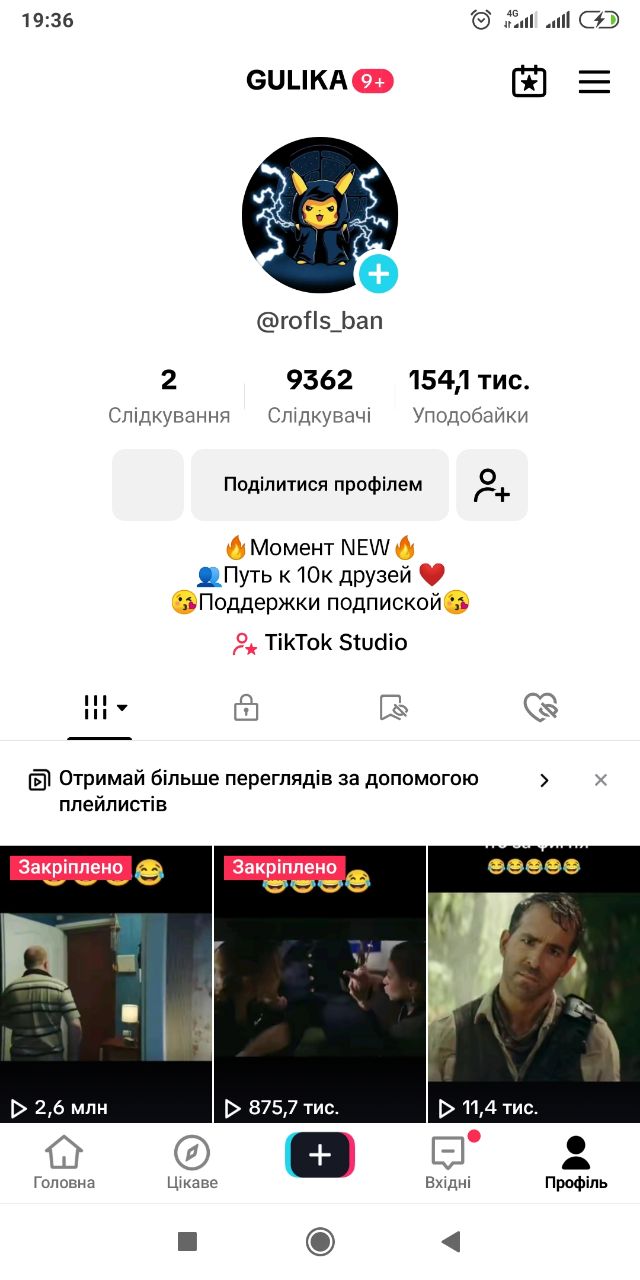640x1280 pixels.
Task: Go to the Головна tab
Action: pyautogui.click(x=64, y=1163)
